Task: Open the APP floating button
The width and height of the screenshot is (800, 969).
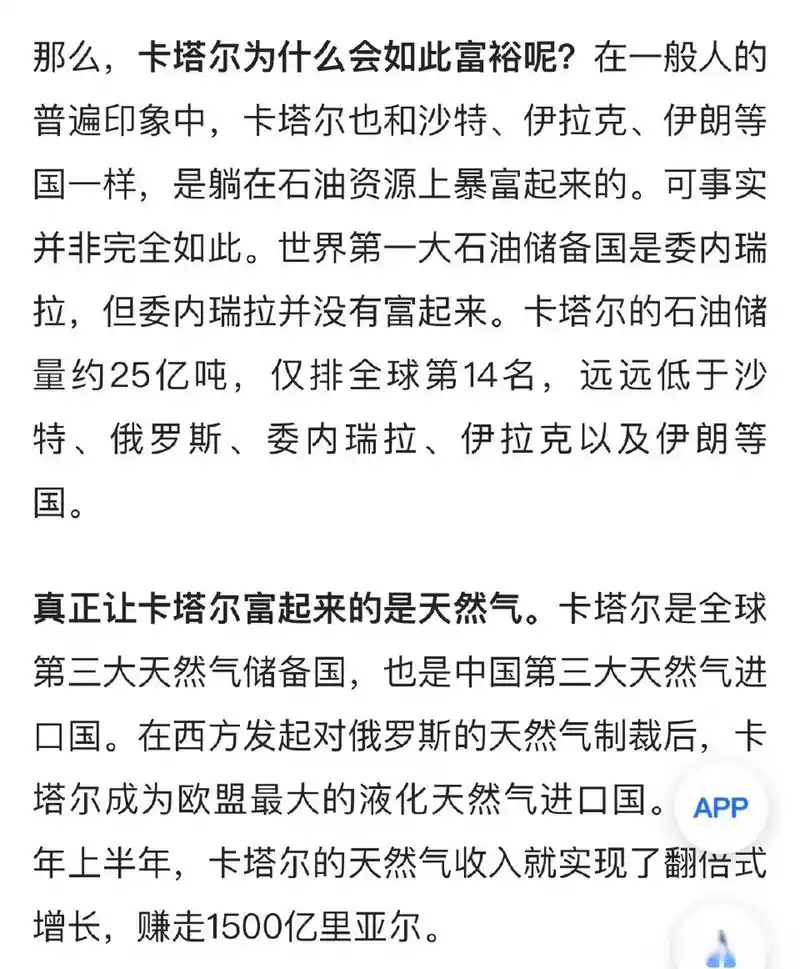Action: click(722, 807)
